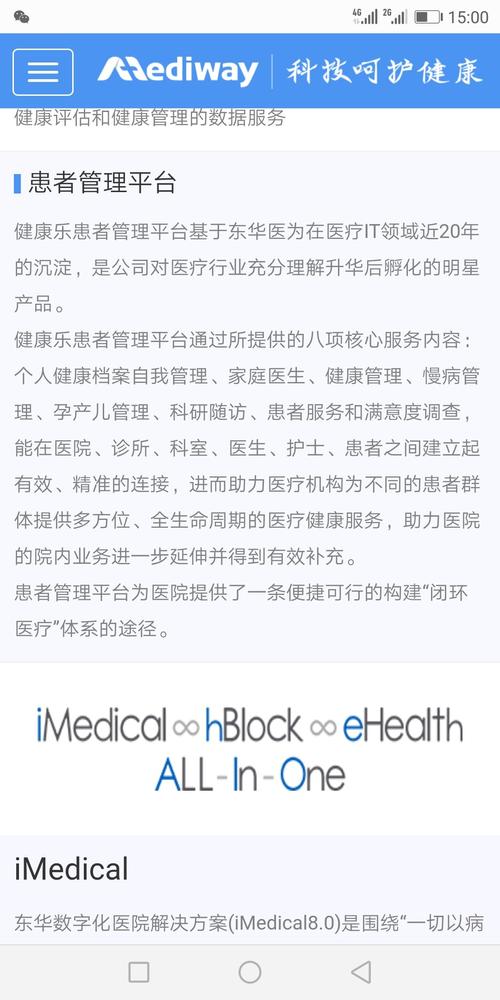Tap the Mediway logo in header
Viewport: 500px width, 1000px height.
click(x=178, y=71)
